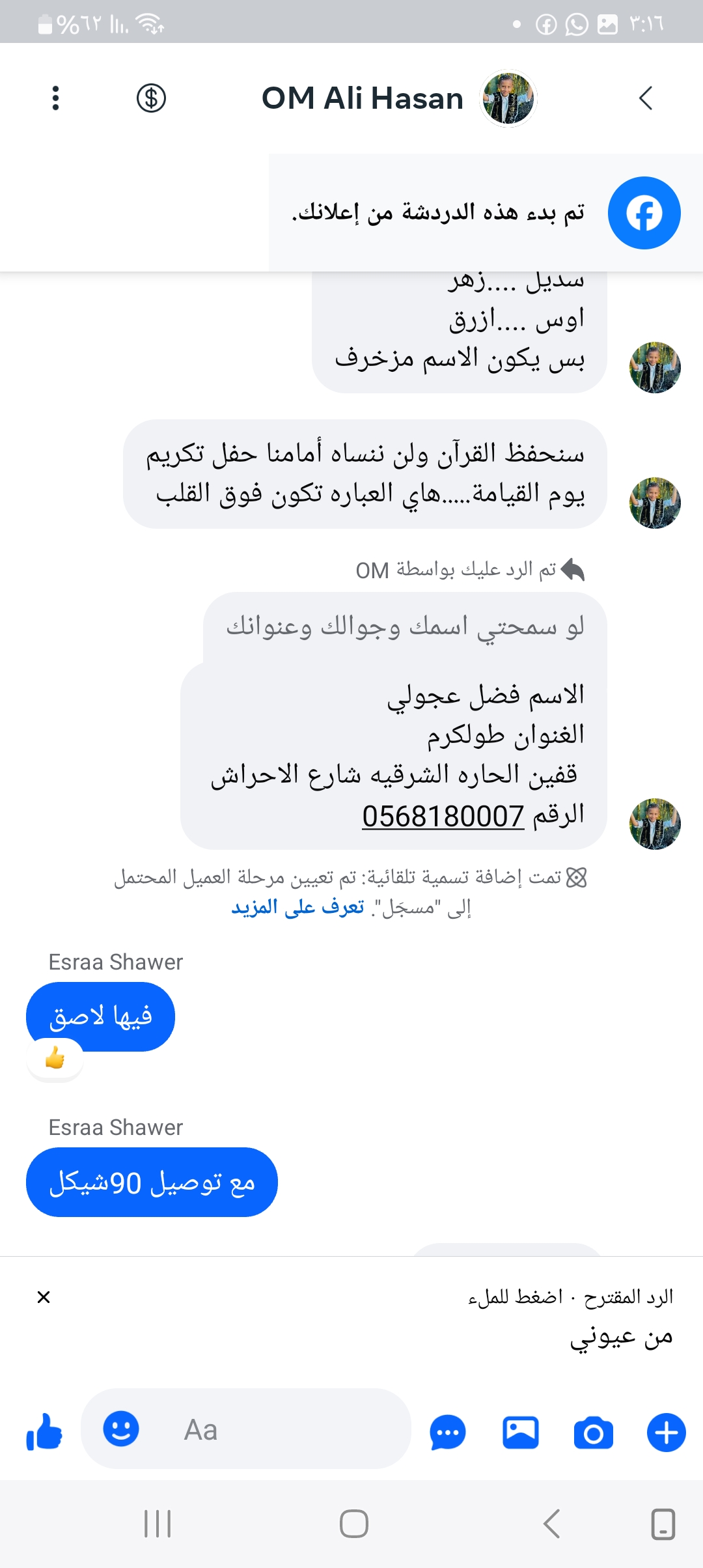
Task: Call the underlined number 0568180007
Action: tap(443, 816)
